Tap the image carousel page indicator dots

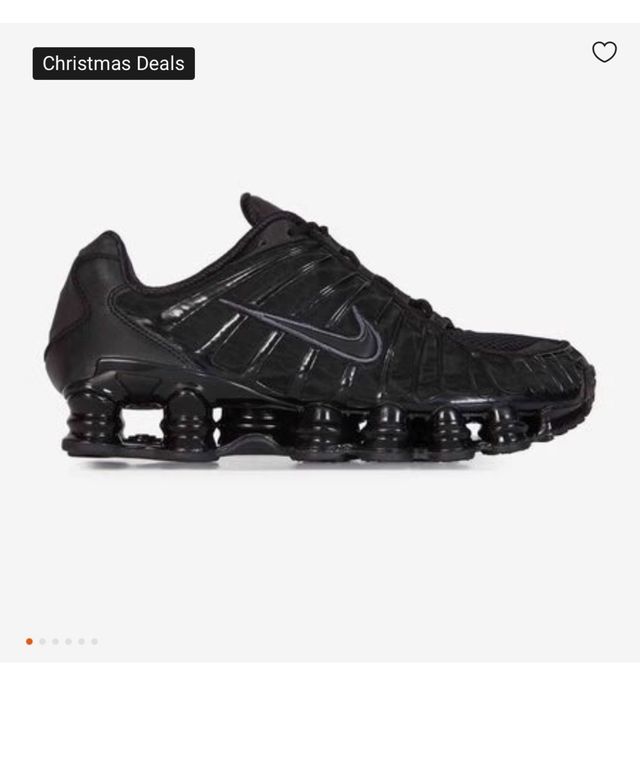pos(61,641)
